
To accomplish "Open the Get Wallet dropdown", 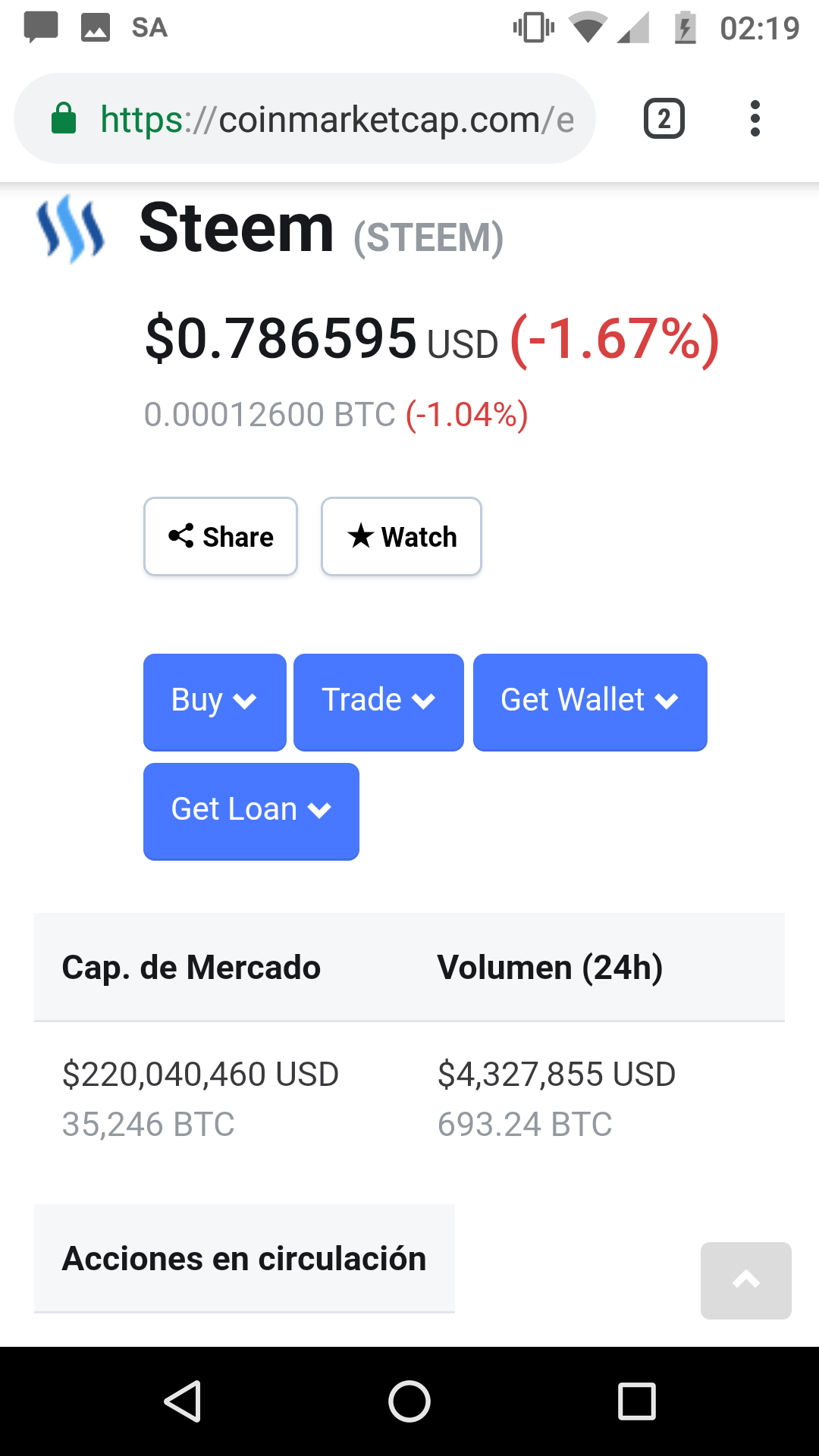I will tap(590, 702).
